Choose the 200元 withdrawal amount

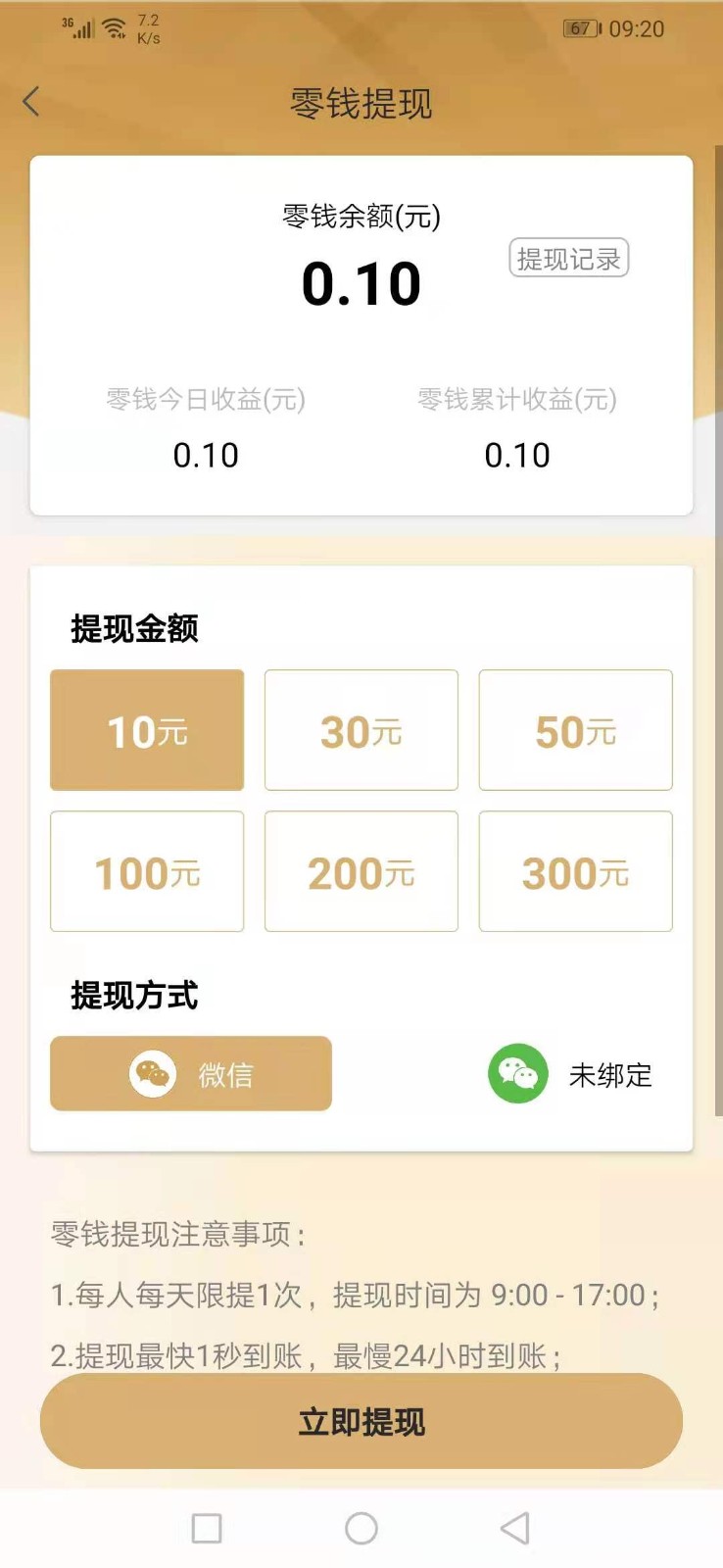coord(361,871)
